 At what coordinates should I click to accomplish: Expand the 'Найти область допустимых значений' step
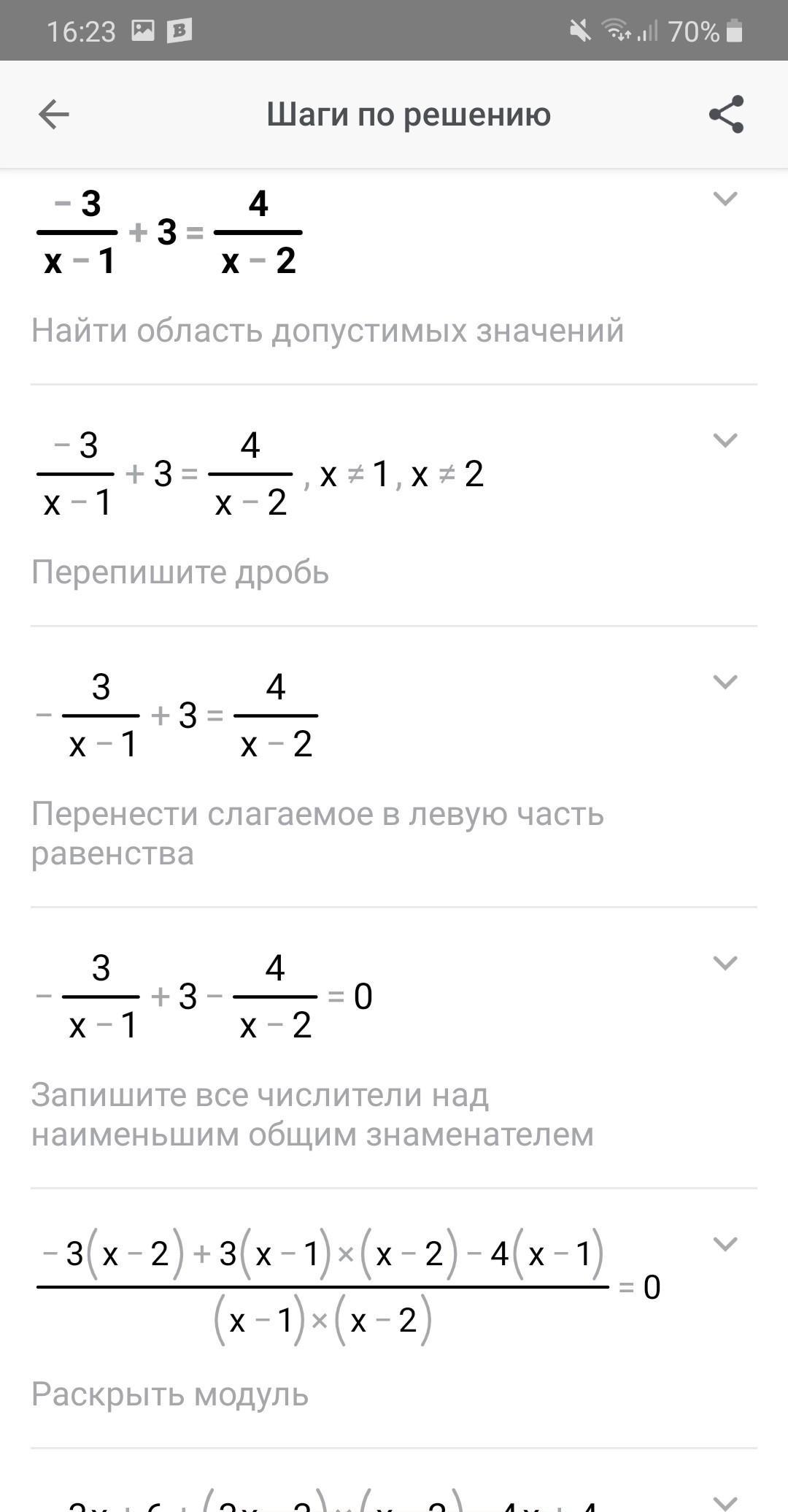[725, 199]
